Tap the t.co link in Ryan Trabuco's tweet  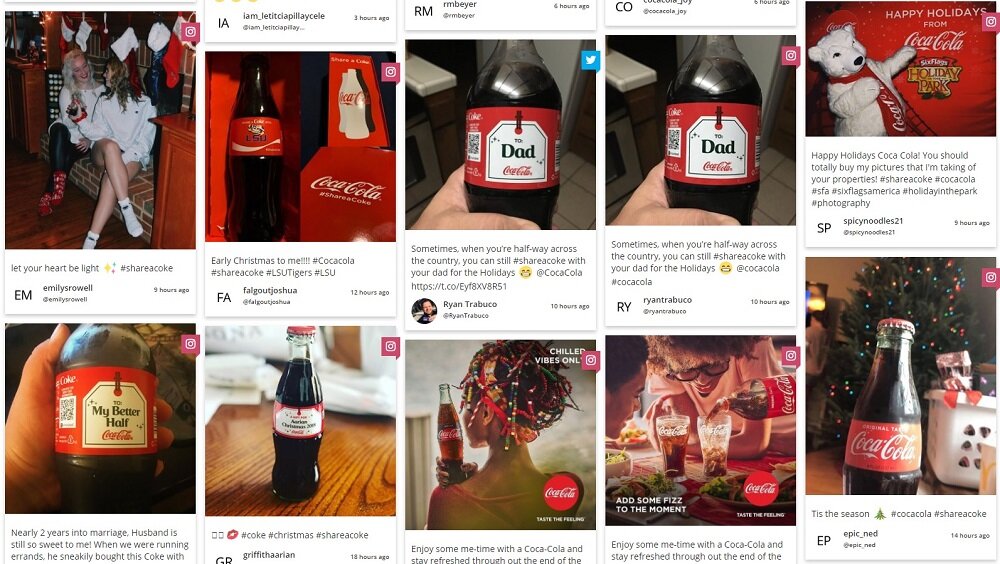(459, 286)
